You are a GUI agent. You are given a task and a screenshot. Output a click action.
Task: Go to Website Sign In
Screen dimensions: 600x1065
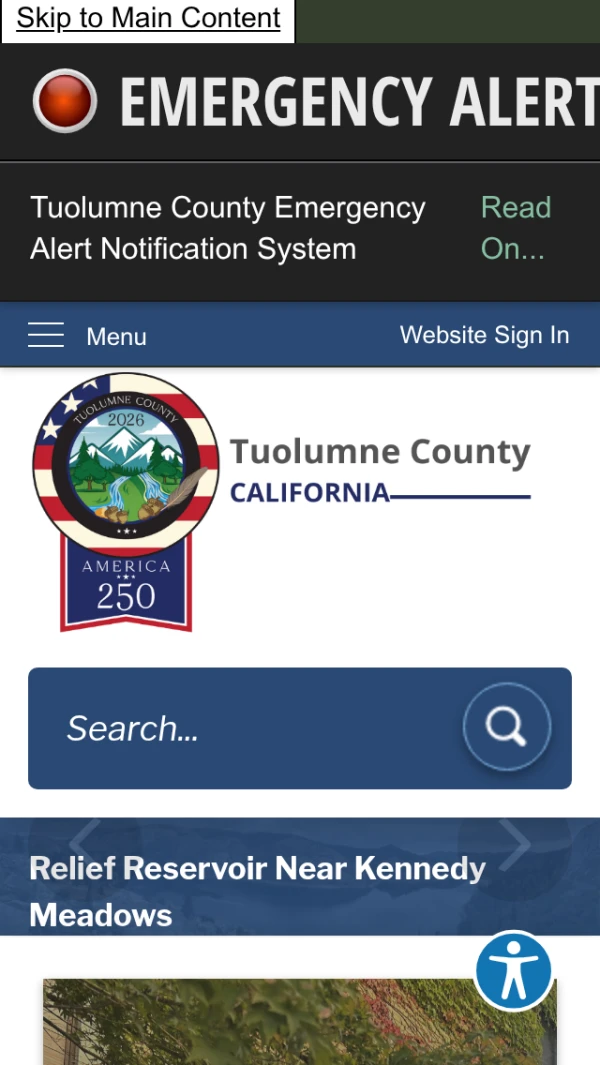pyautogui.click(x=484, y=335)
